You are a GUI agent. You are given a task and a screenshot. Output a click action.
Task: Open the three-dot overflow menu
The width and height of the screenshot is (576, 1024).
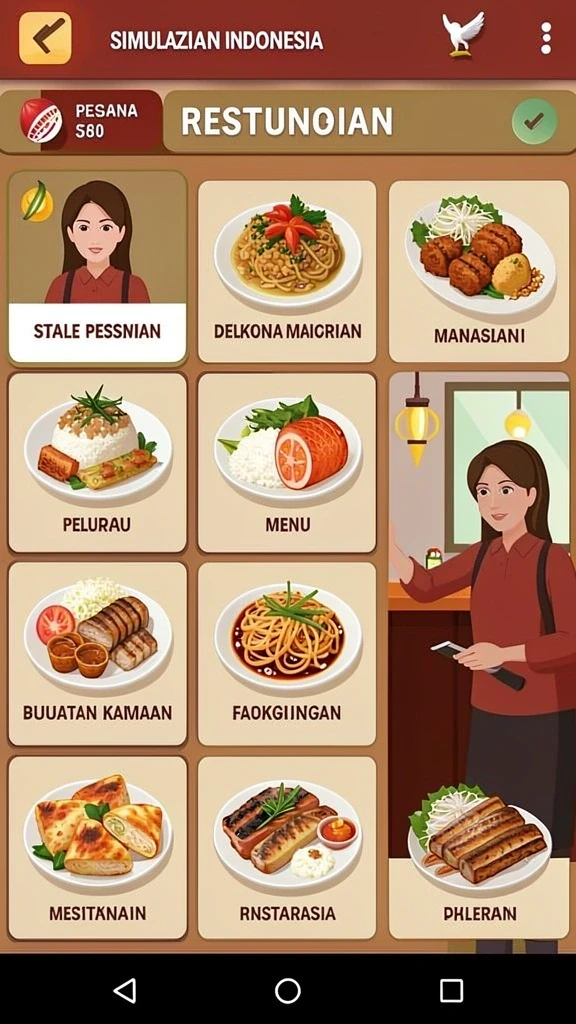point(546,39)
